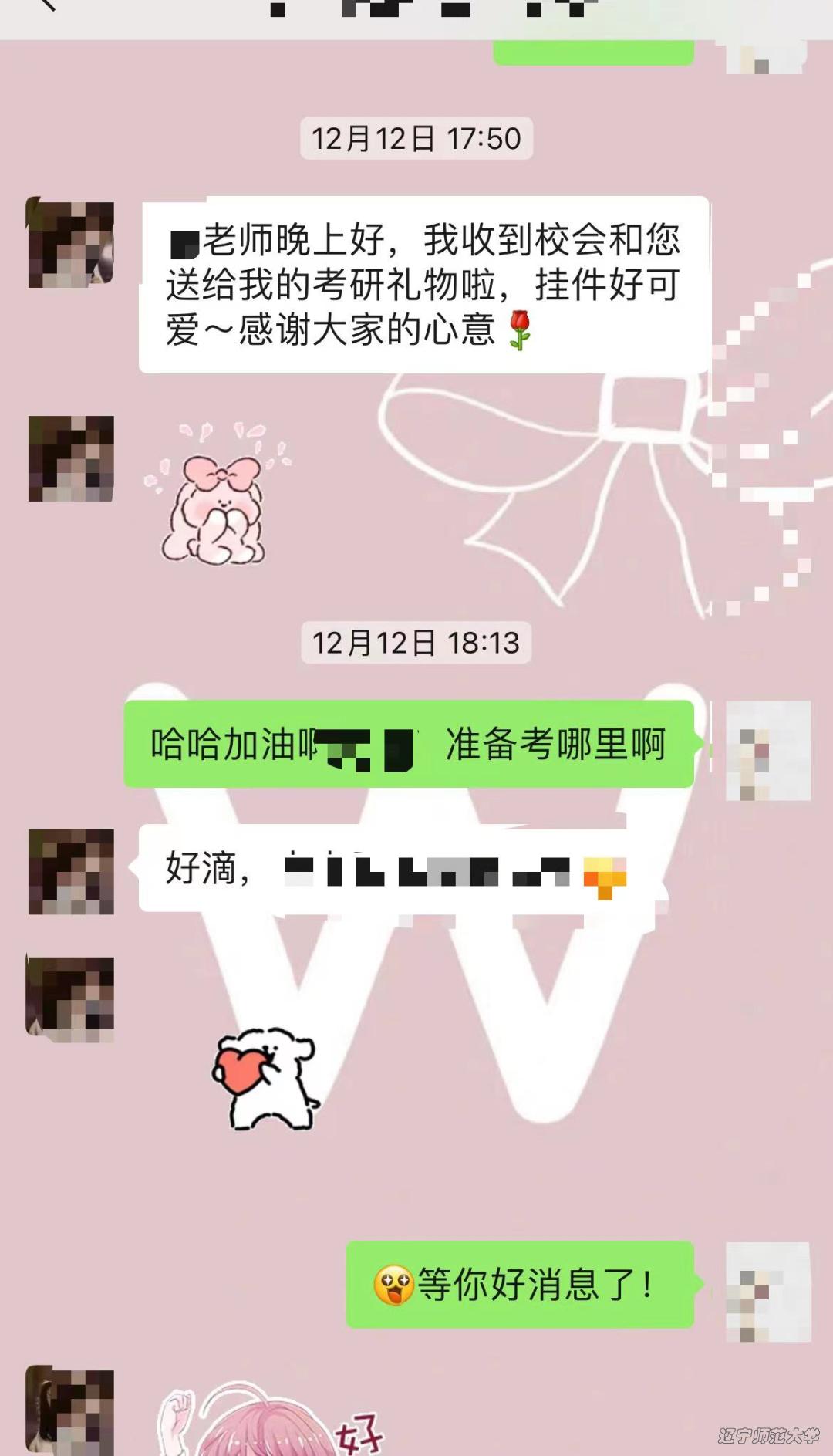Image resolution: width=833 pixels, height=1456 pixels.
Task: Open the pink bow bunny sticker
Action: click(216, 495)
